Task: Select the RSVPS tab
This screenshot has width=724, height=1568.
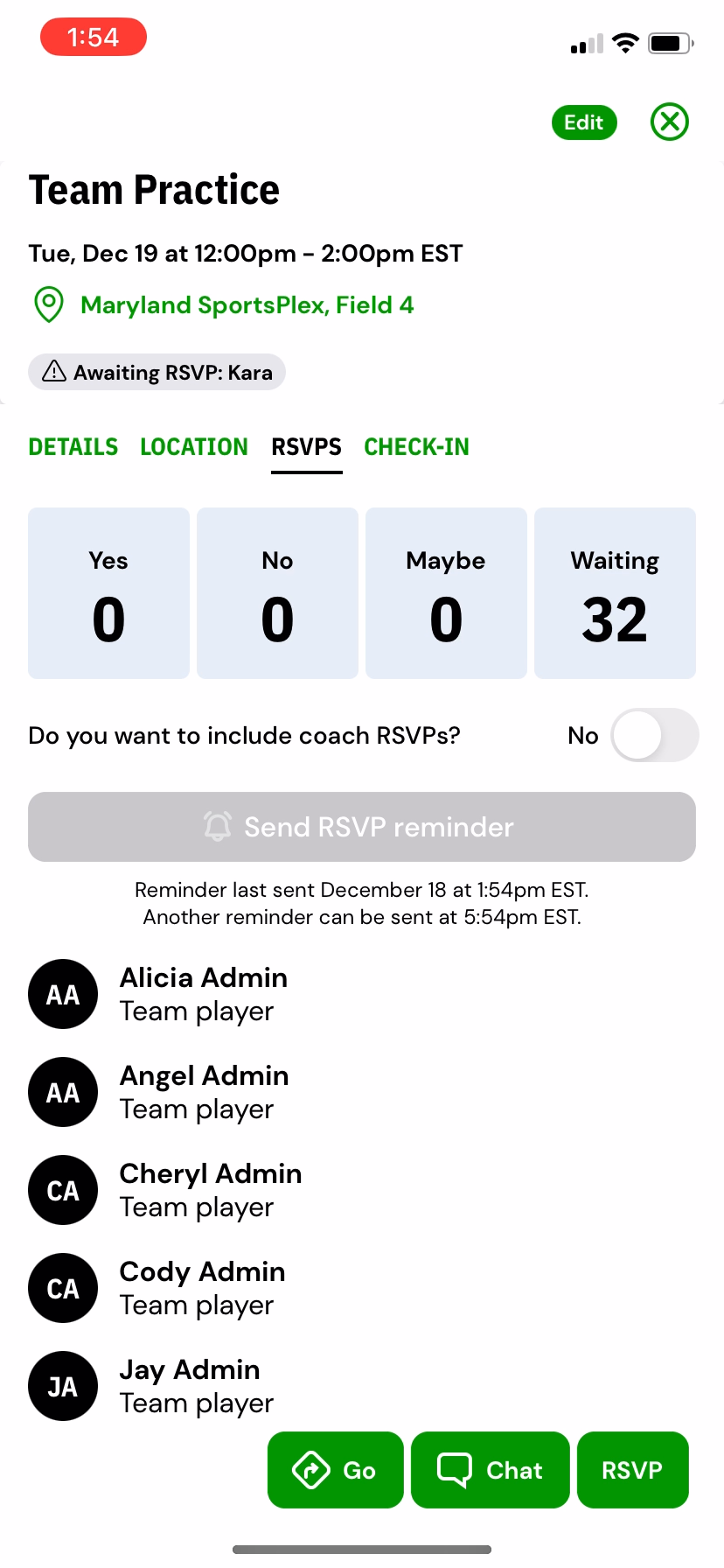Action: point(306,447)
